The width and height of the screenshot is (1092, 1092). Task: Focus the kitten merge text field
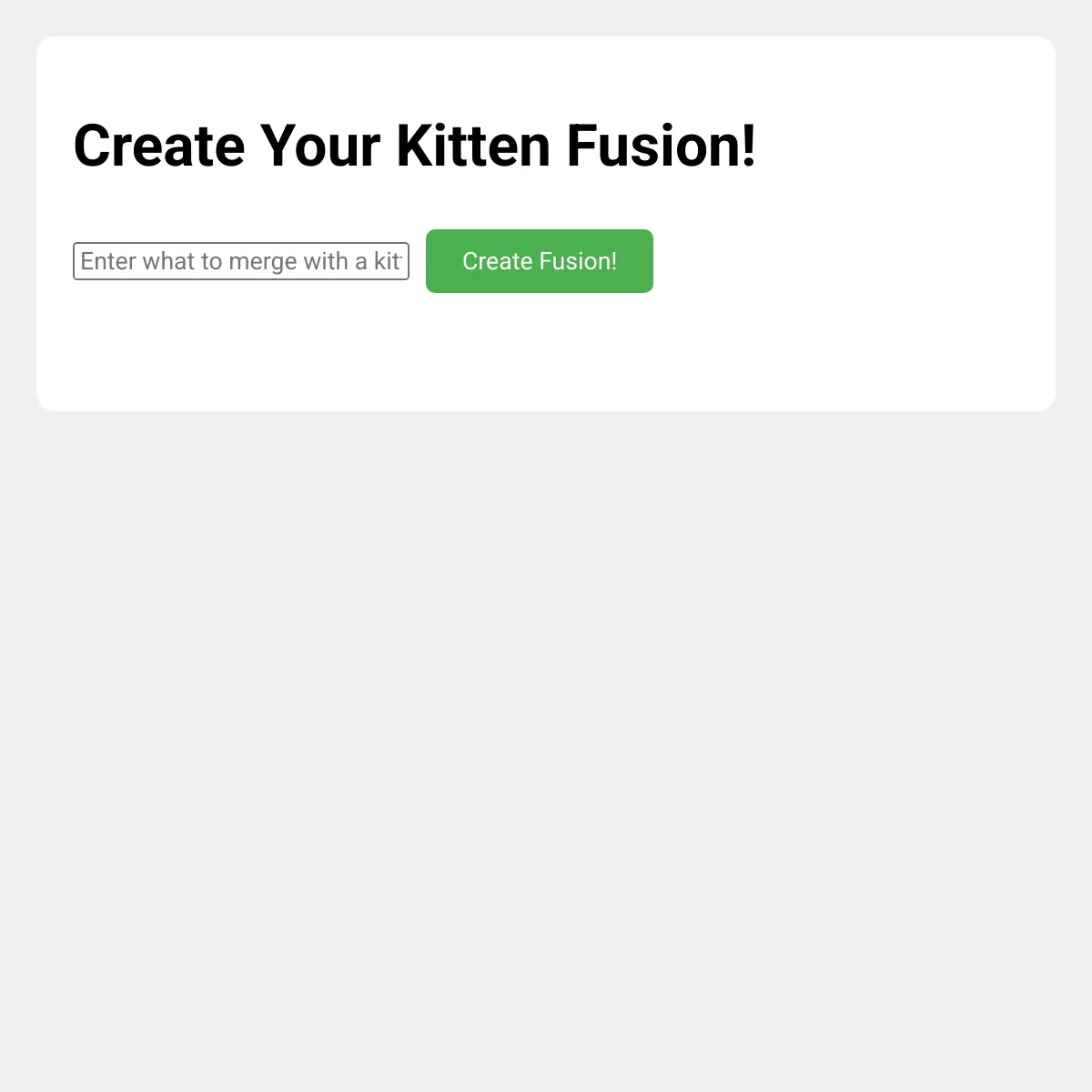pyautogui.click(x=241, y=261)
